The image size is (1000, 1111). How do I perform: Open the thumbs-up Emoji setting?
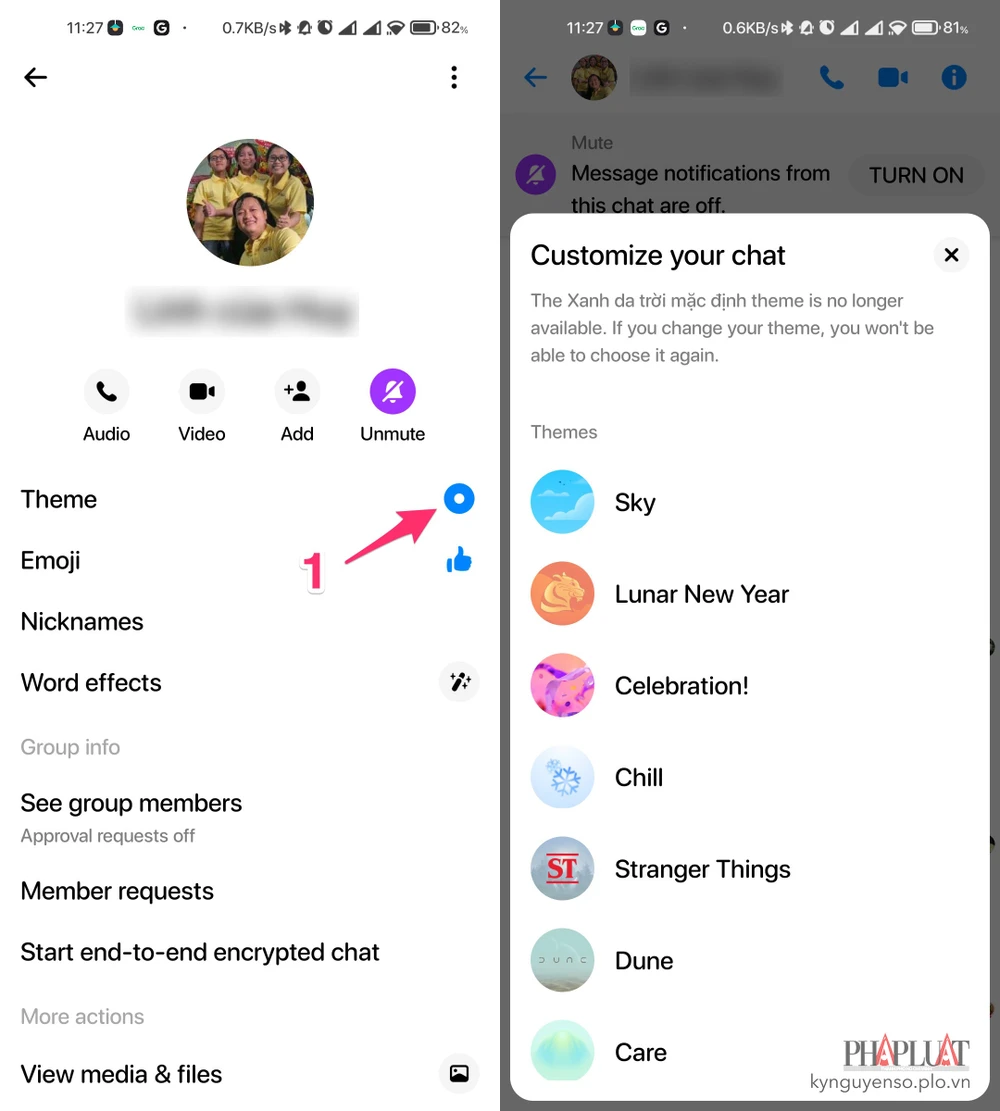coord(458,560)
